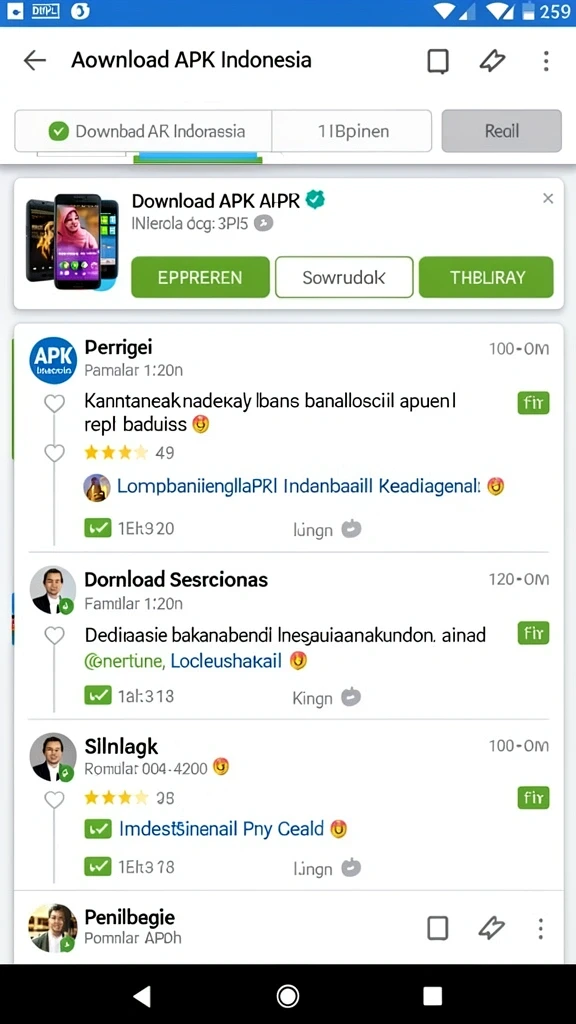Tap the THBLIRAY button

click(486, 277)
